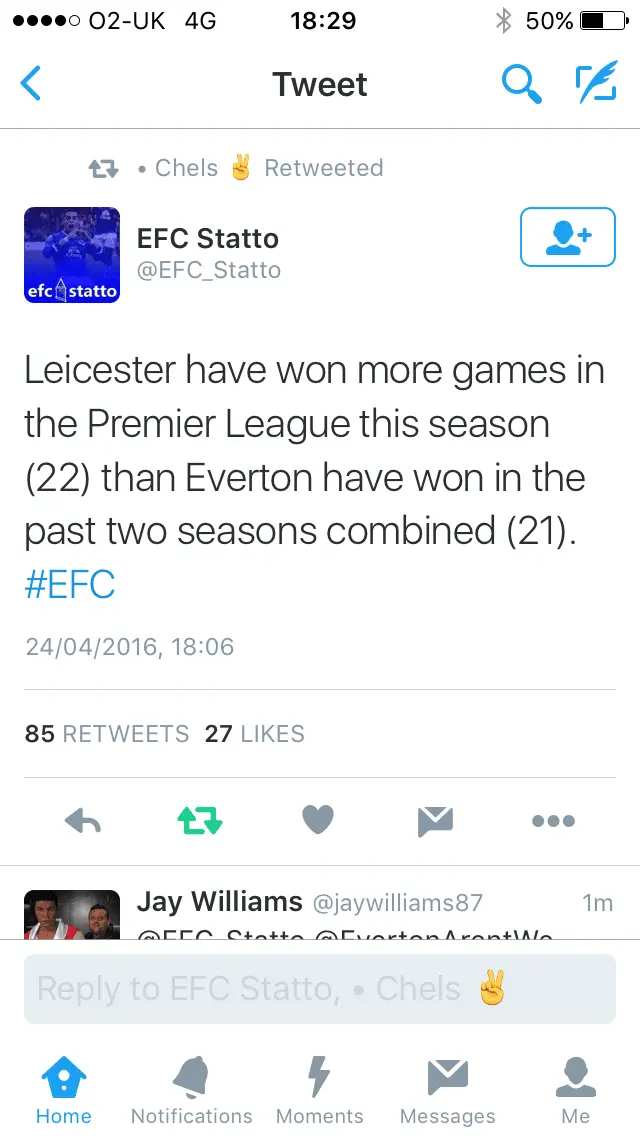
Task: Open EFC Statto's profile picture
Action: coord(72,255)
